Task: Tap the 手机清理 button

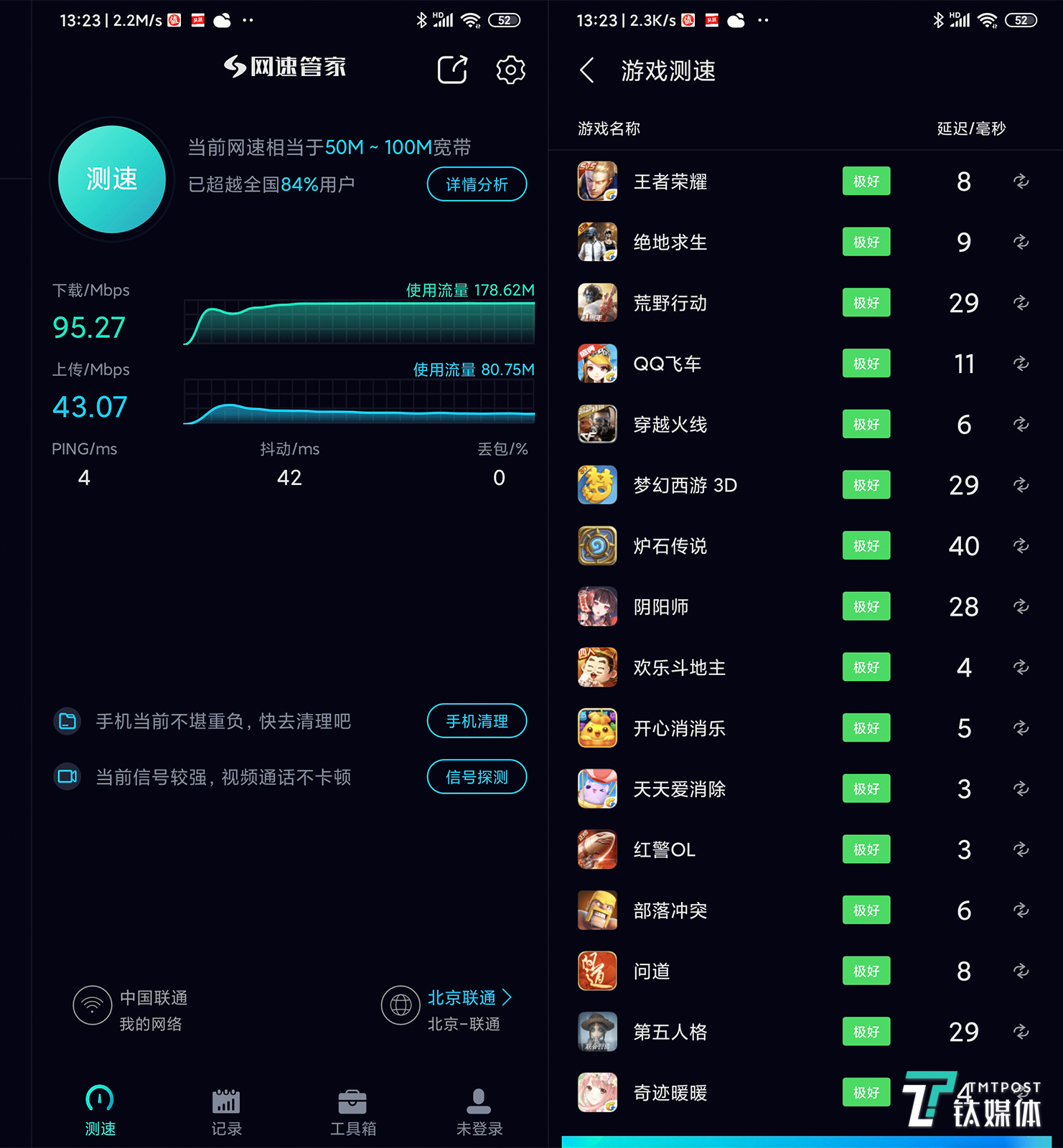Action: pos(477,721)
